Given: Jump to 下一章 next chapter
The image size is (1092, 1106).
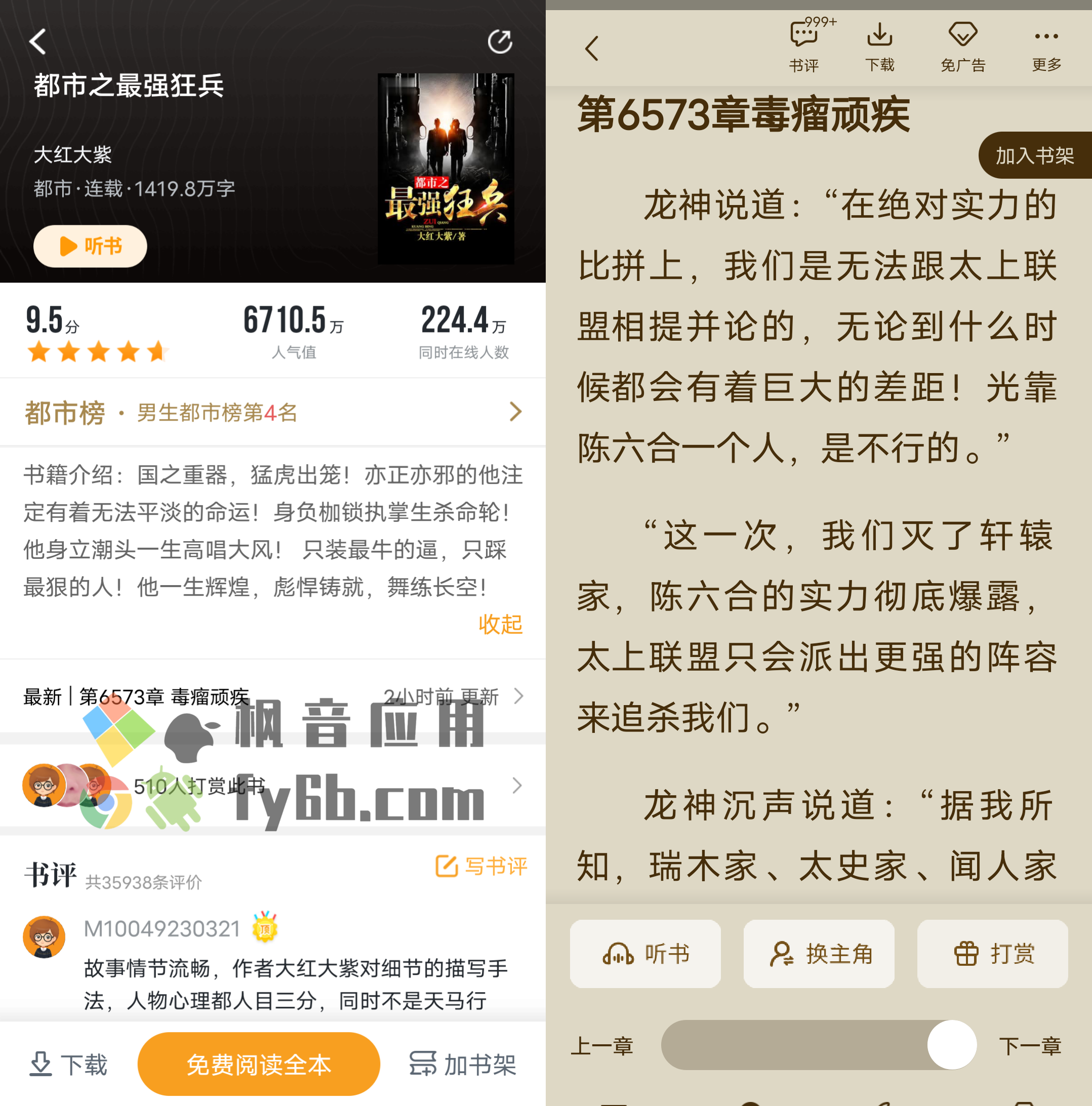Looking at the screenshot, I should coord(1030,1046).
